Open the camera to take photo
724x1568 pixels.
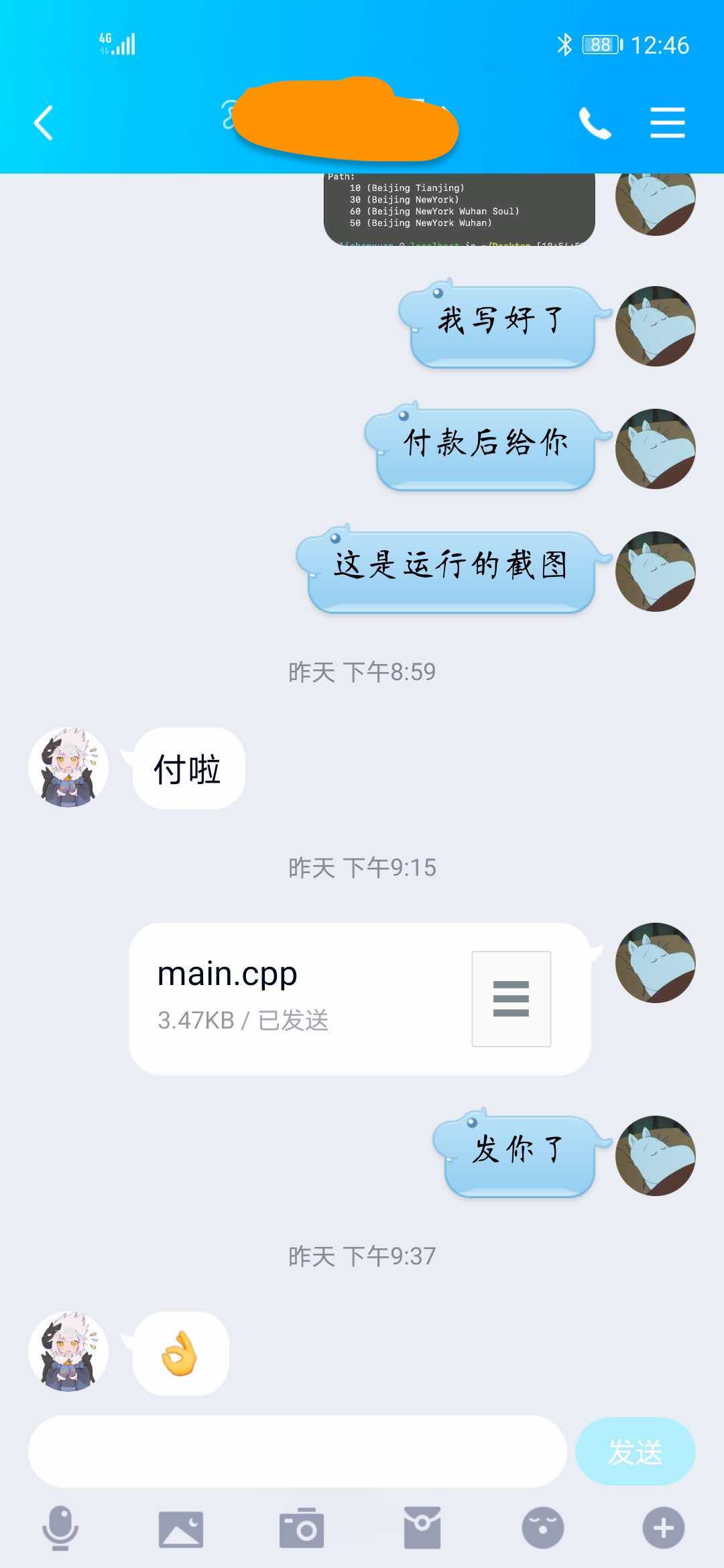[301, 1528]
